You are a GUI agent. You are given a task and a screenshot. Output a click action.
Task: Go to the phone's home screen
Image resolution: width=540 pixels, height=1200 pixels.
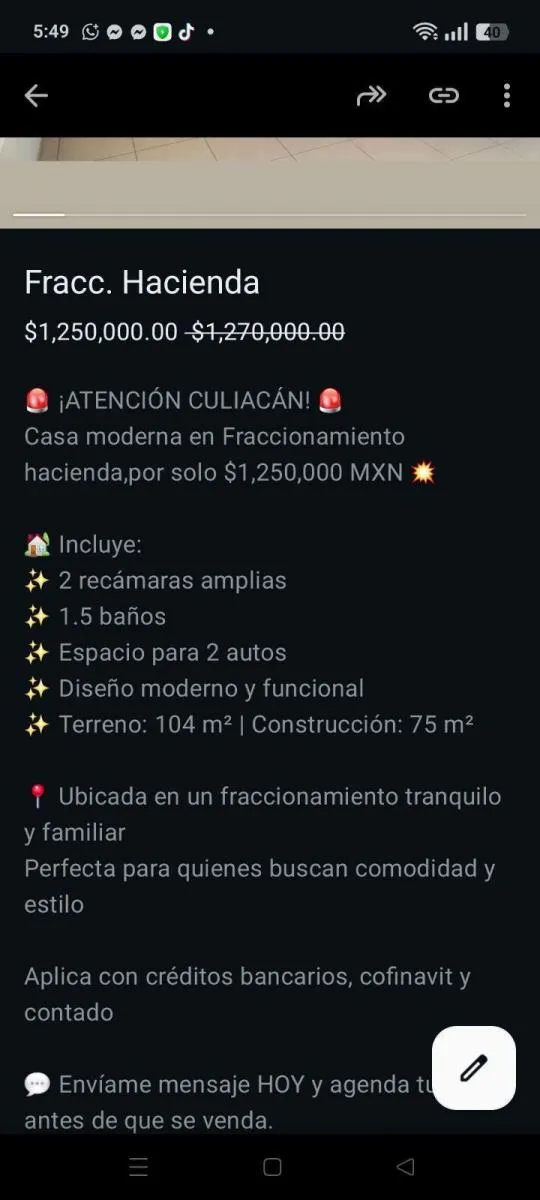tap(272, 1167)
